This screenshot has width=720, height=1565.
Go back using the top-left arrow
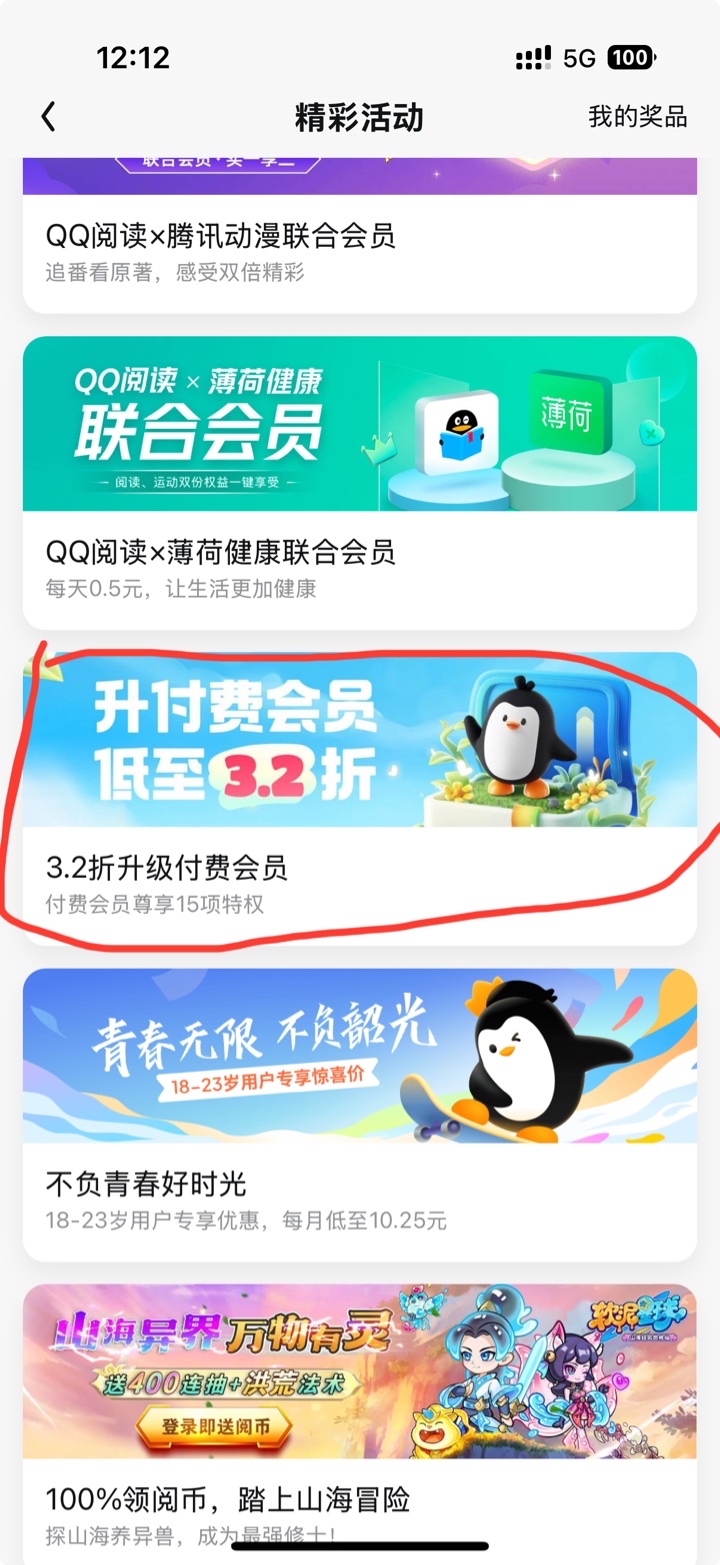coord(48,117)
